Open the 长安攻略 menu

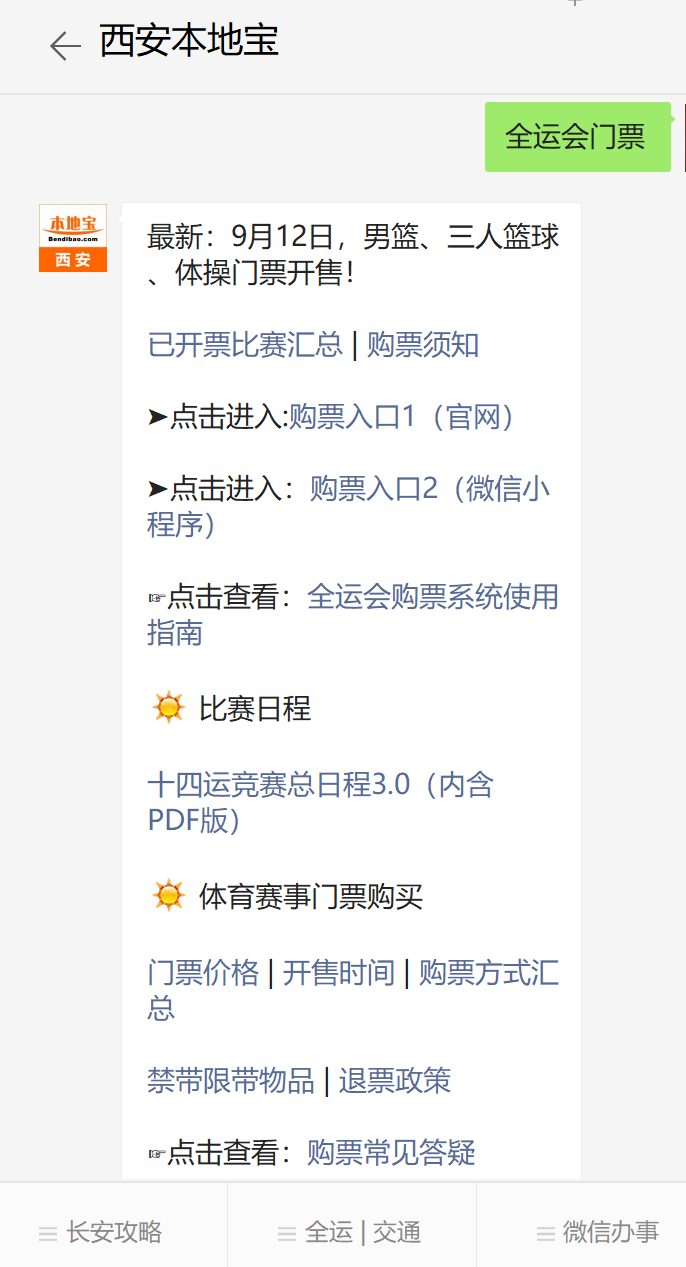[113, 1232]
